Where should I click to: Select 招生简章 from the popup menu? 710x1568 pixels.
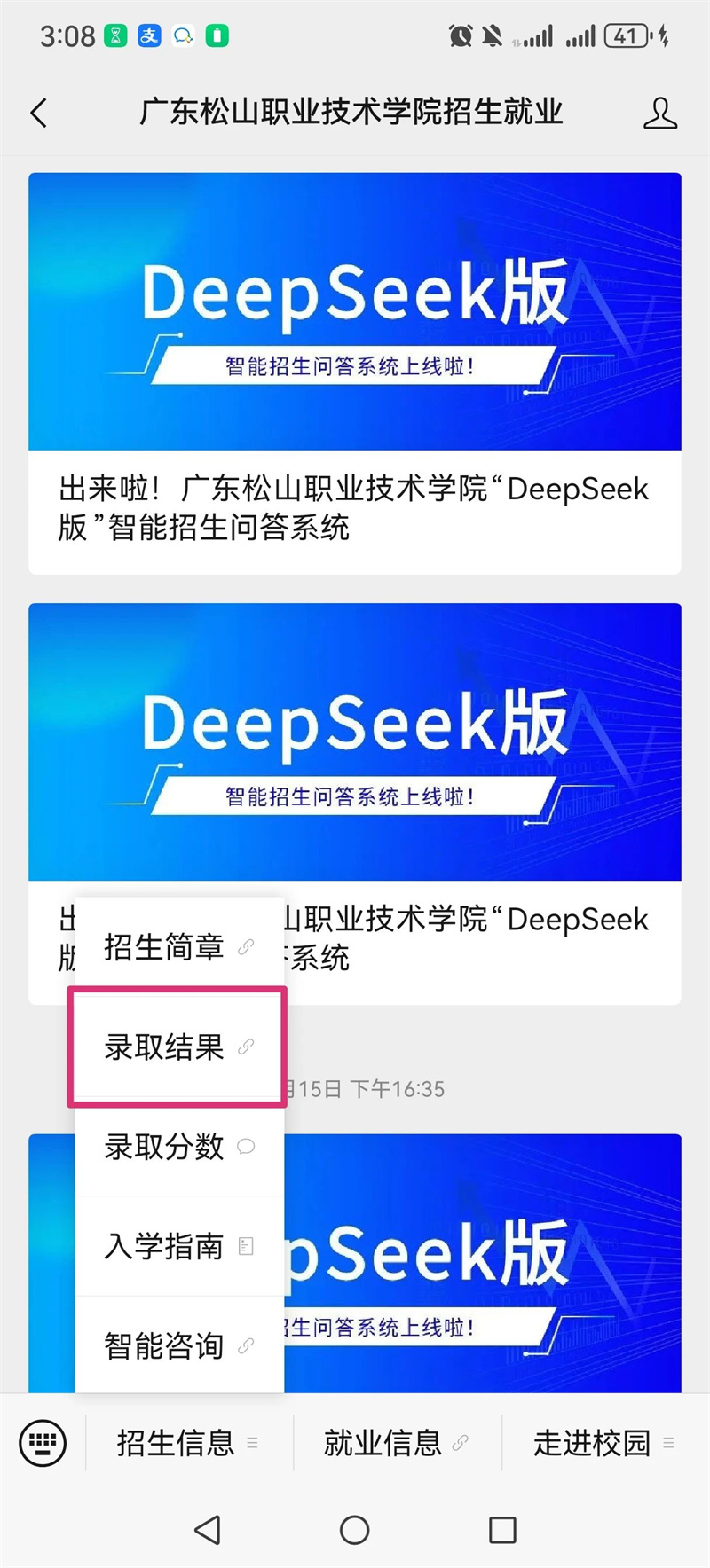click(x=177, y=946)
